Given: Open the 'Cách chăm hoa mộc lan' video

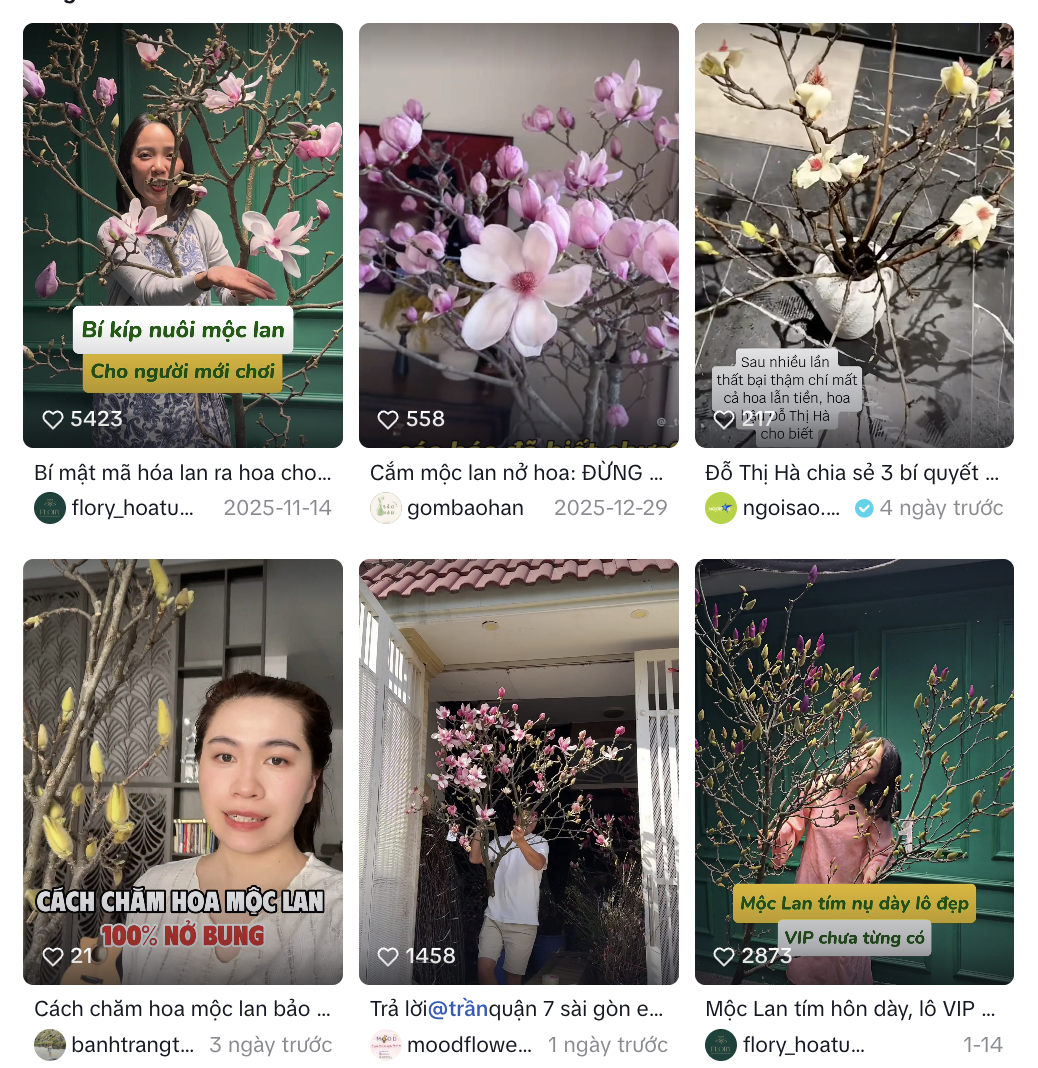Looking at the screenshot, I should point(182,771).
